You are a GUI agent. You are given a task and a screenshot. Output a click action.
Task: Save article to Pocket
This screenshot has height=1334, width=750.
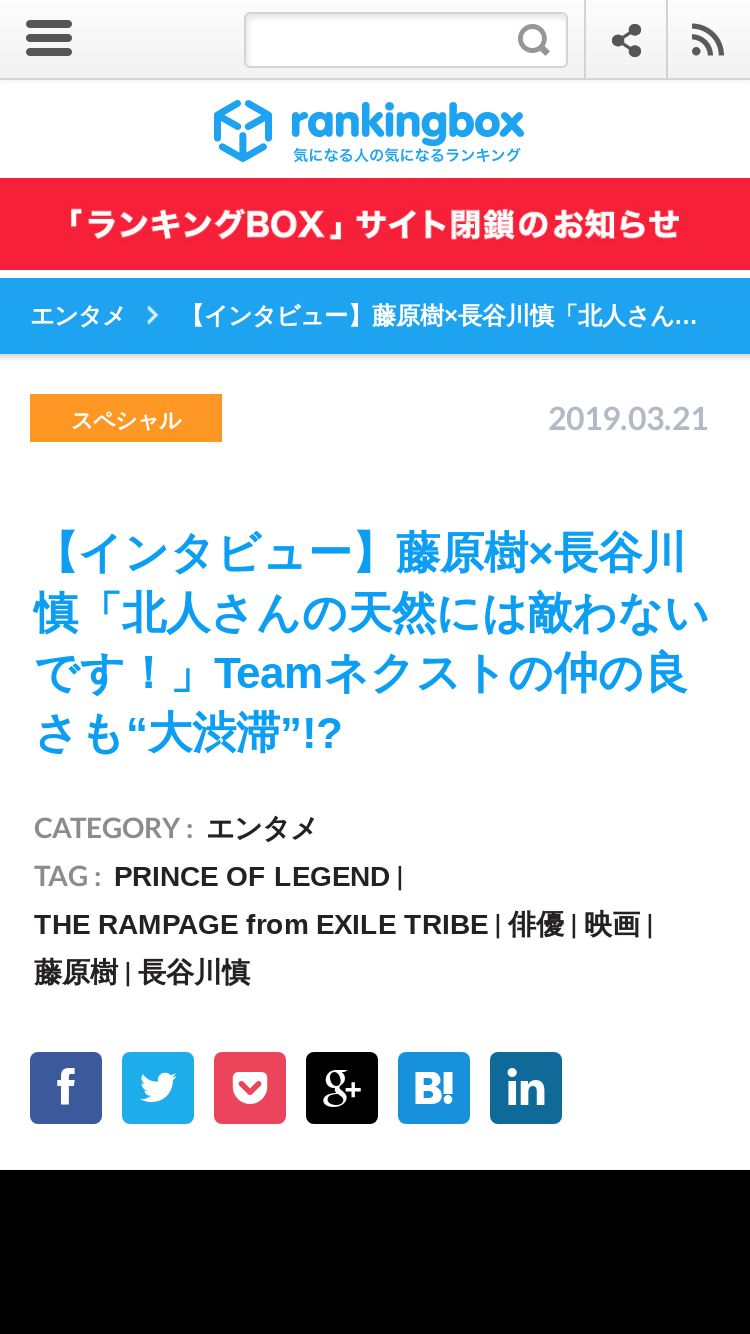click(250, 1088)
